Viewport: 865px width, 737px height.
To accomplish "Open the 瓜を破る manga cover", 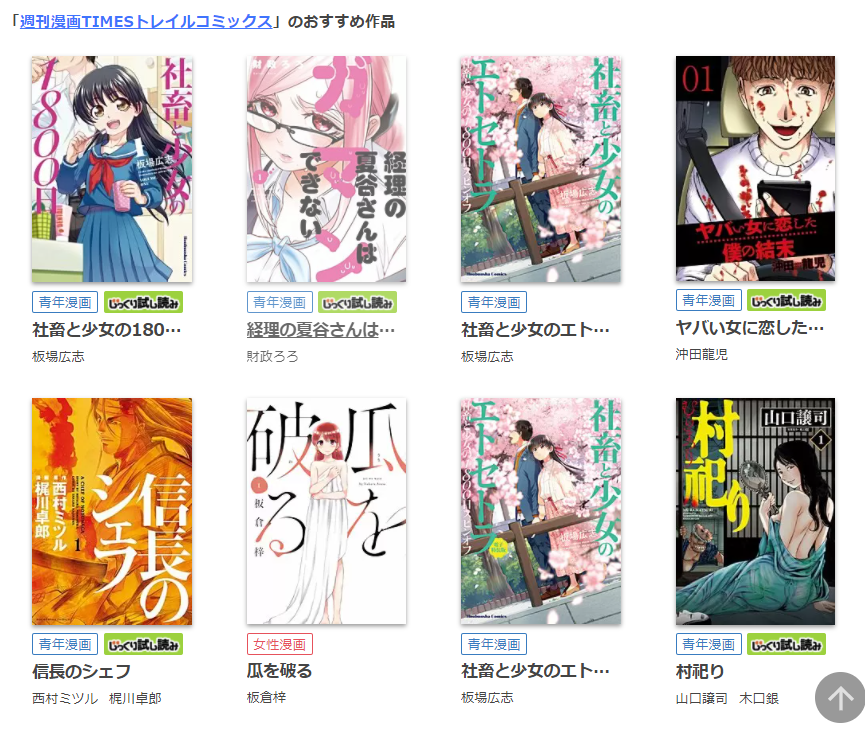I will (326, 511).
